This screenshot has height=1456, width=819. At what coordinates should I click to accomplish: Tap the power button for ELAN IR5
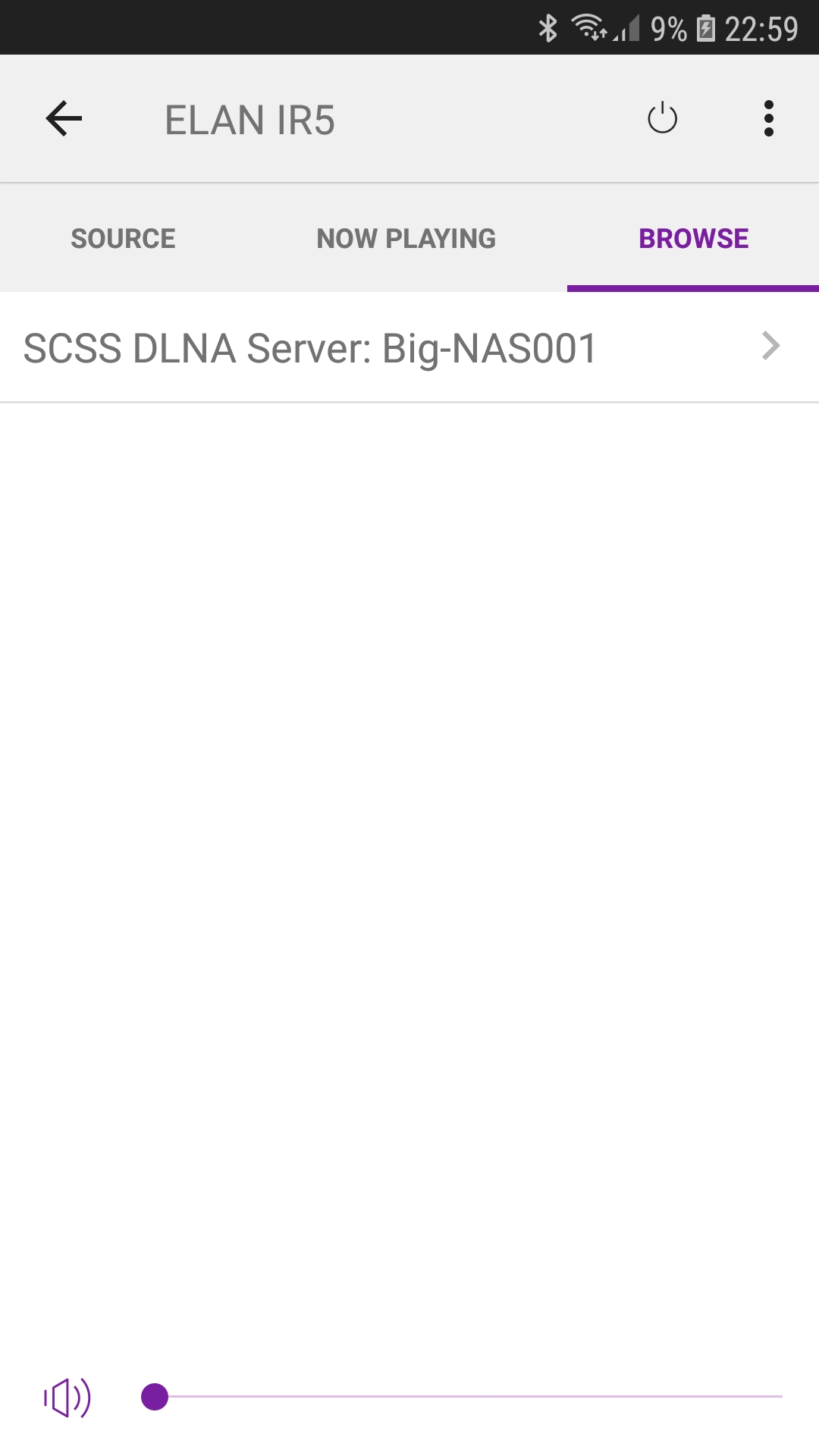(662, 118)
